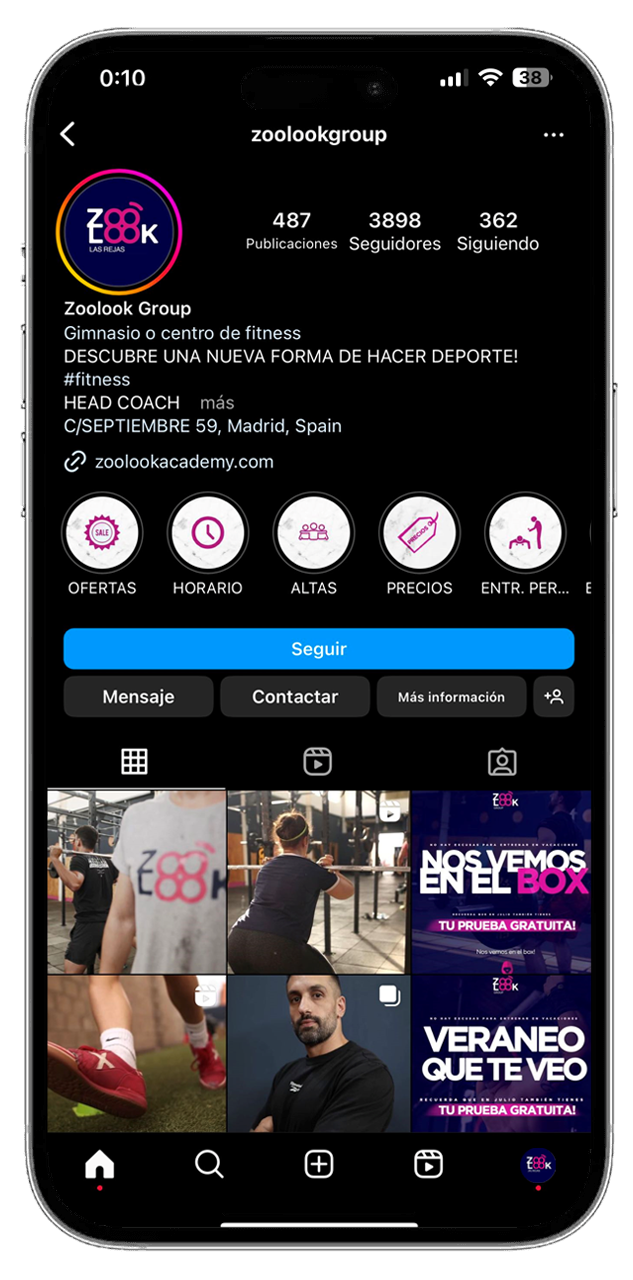Create a new post with plus icon
This screenshot has width=633, height=1280.
(x=318, y=1164)
